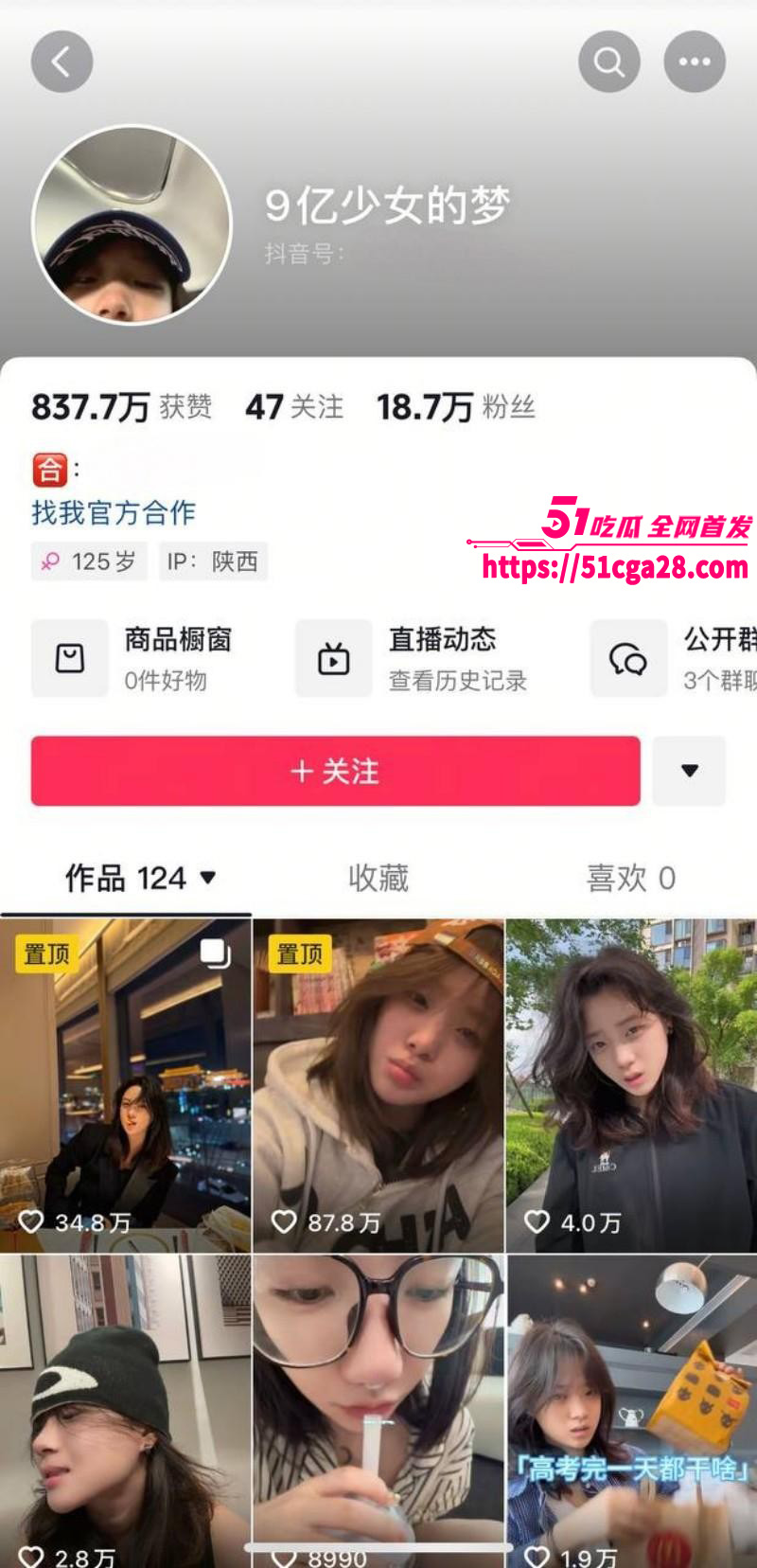Switch to the 喜欢 0 tab
The width and height of the screenshot is (757, 1568).
(630, 879)
